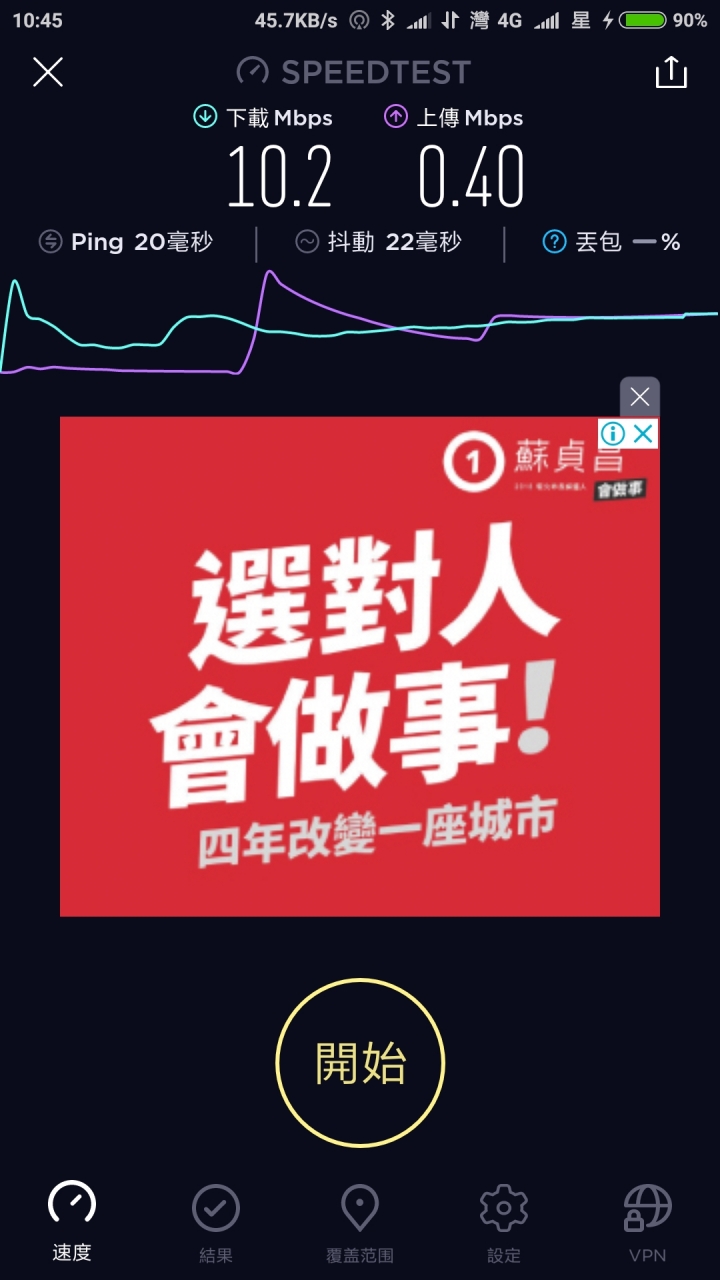Go to the 設定 settings tab
The width and height of the screenshot is (720, 1280).
click(504, 1222)
